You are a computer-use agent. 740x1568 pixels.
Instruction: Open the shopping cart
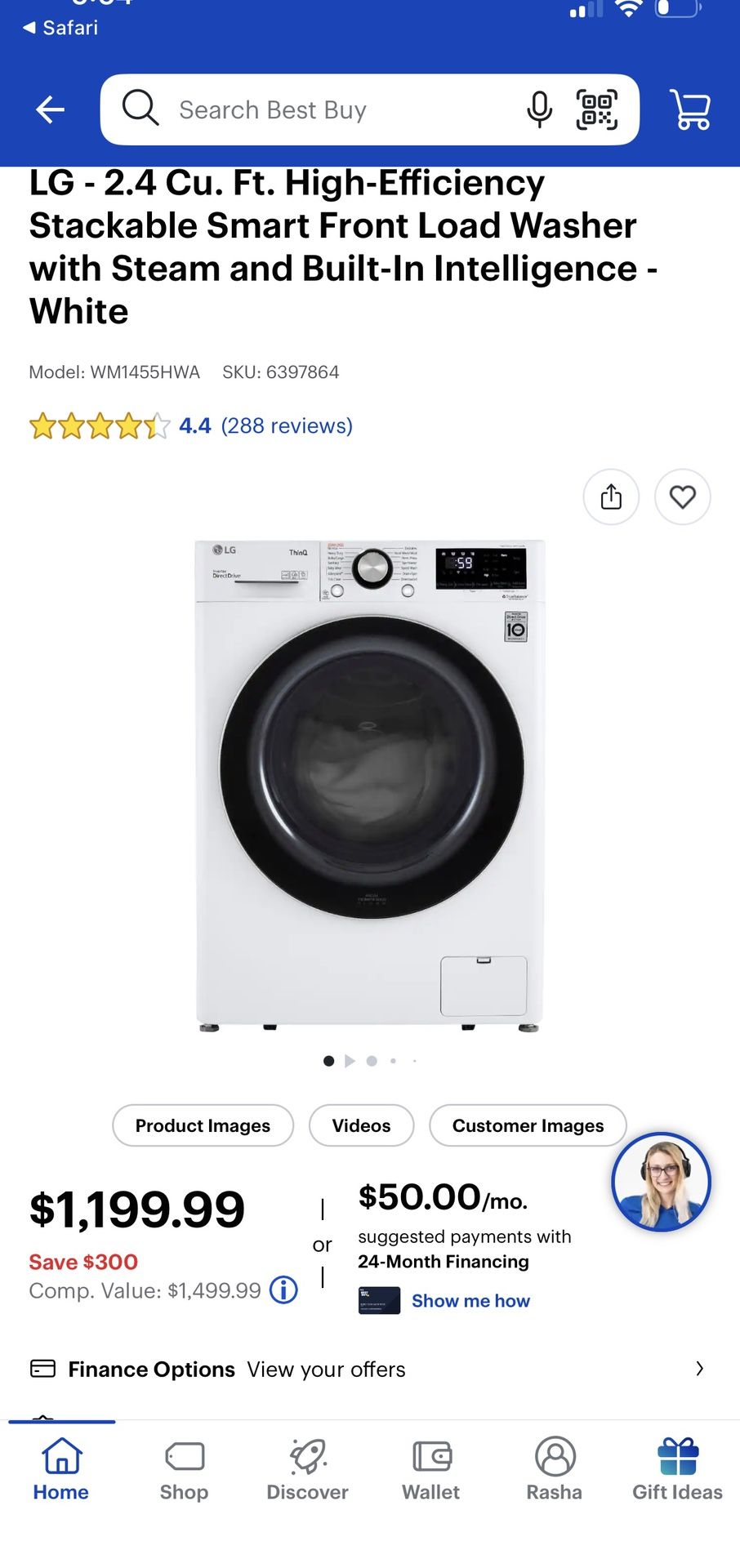point(690,109)
